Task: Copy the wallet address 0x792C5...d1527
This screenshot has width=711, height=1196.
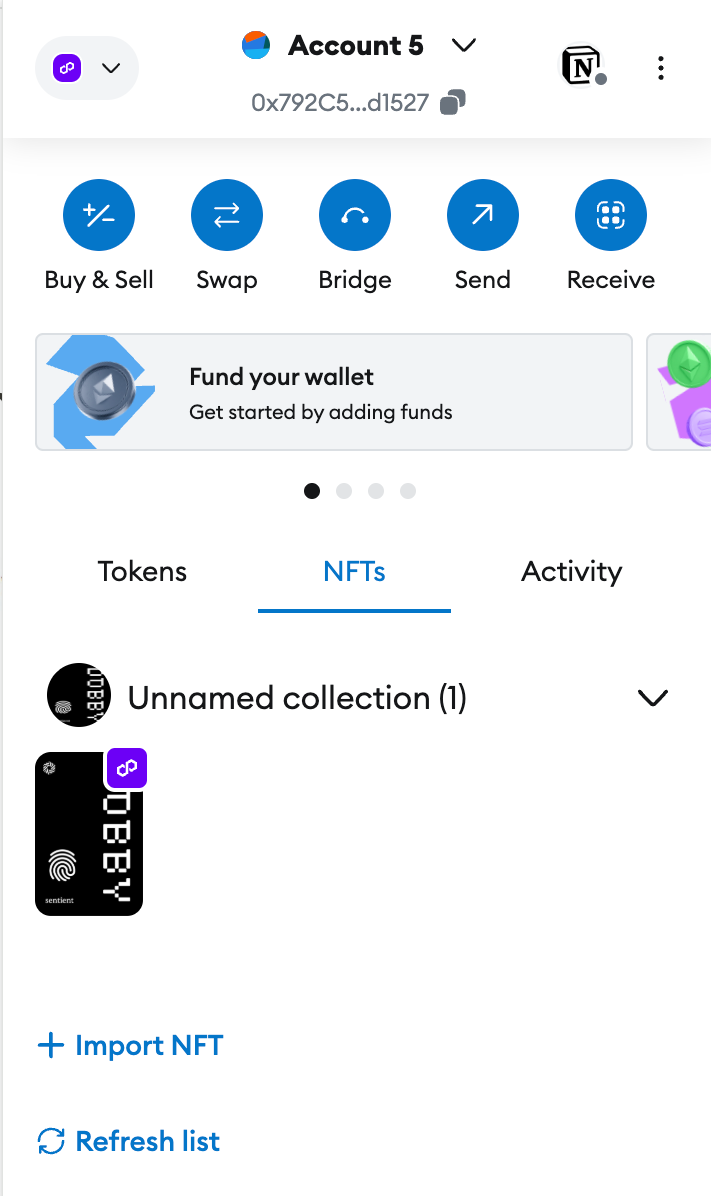Action: [x=454, y=102]
